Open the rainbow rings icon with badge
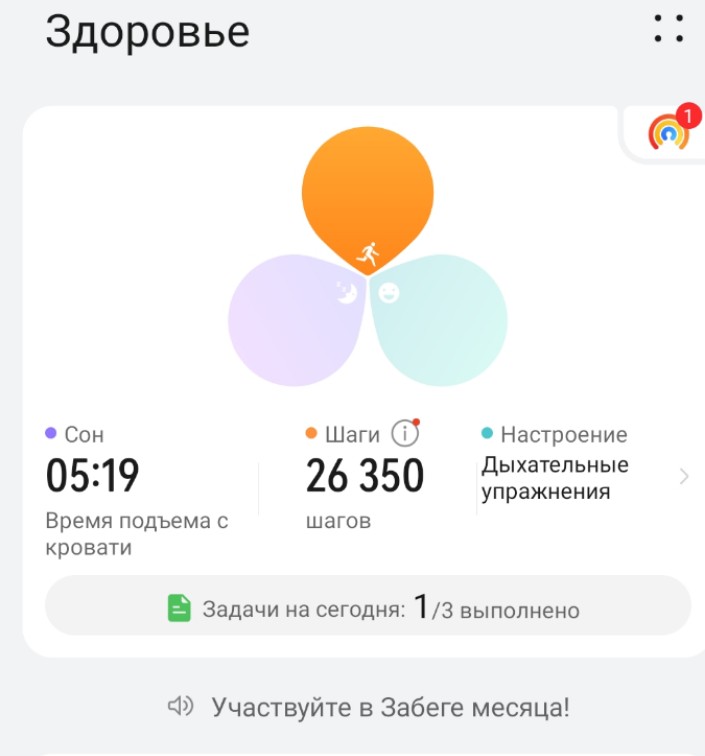 click(x=669, y=133)
